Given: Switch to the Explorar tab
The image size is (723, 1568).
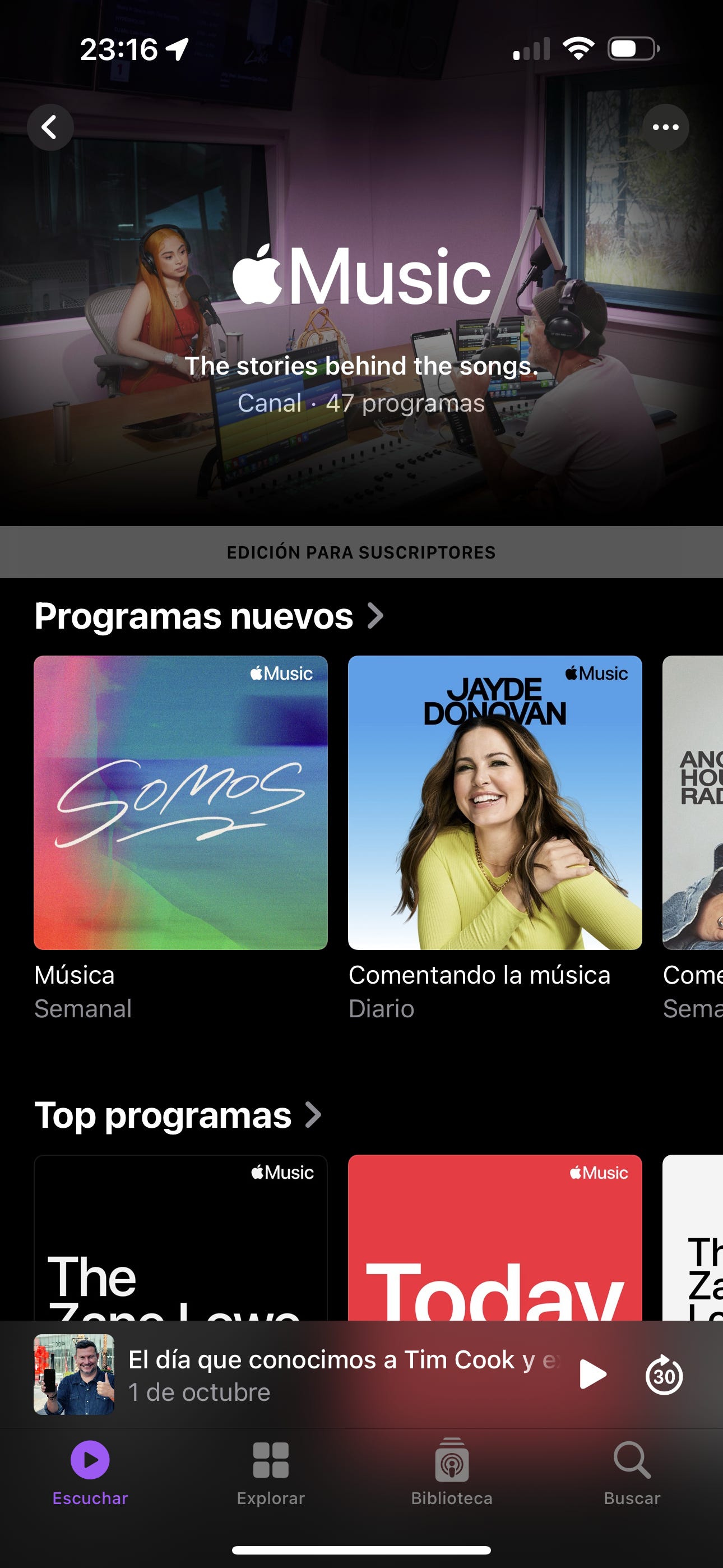Looking at the screenshot, I should pos(271,1473).
